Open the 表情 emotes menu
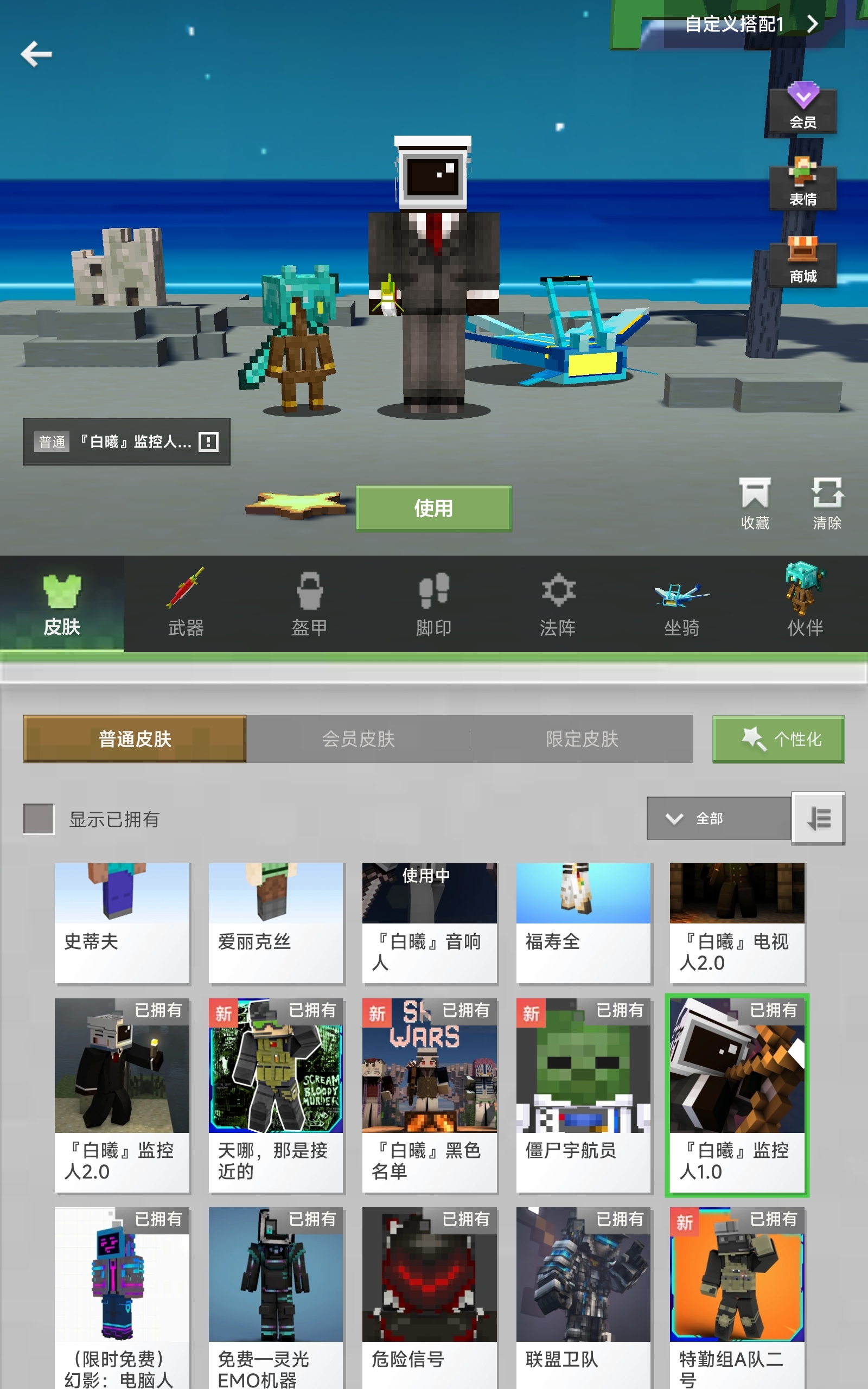The image size is (868, 1389). [x=802, y=184]
